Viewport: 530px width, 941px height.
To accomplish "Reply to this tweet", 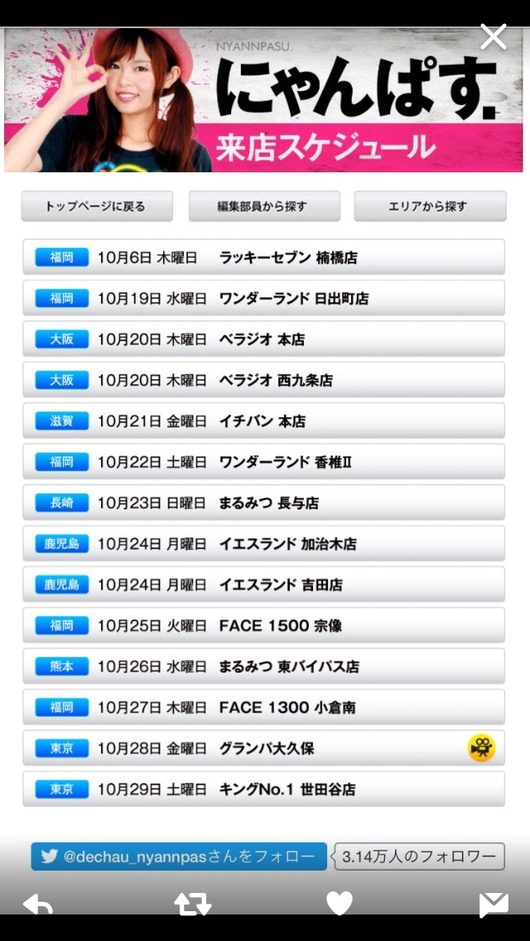I will [x=37, y=904].
